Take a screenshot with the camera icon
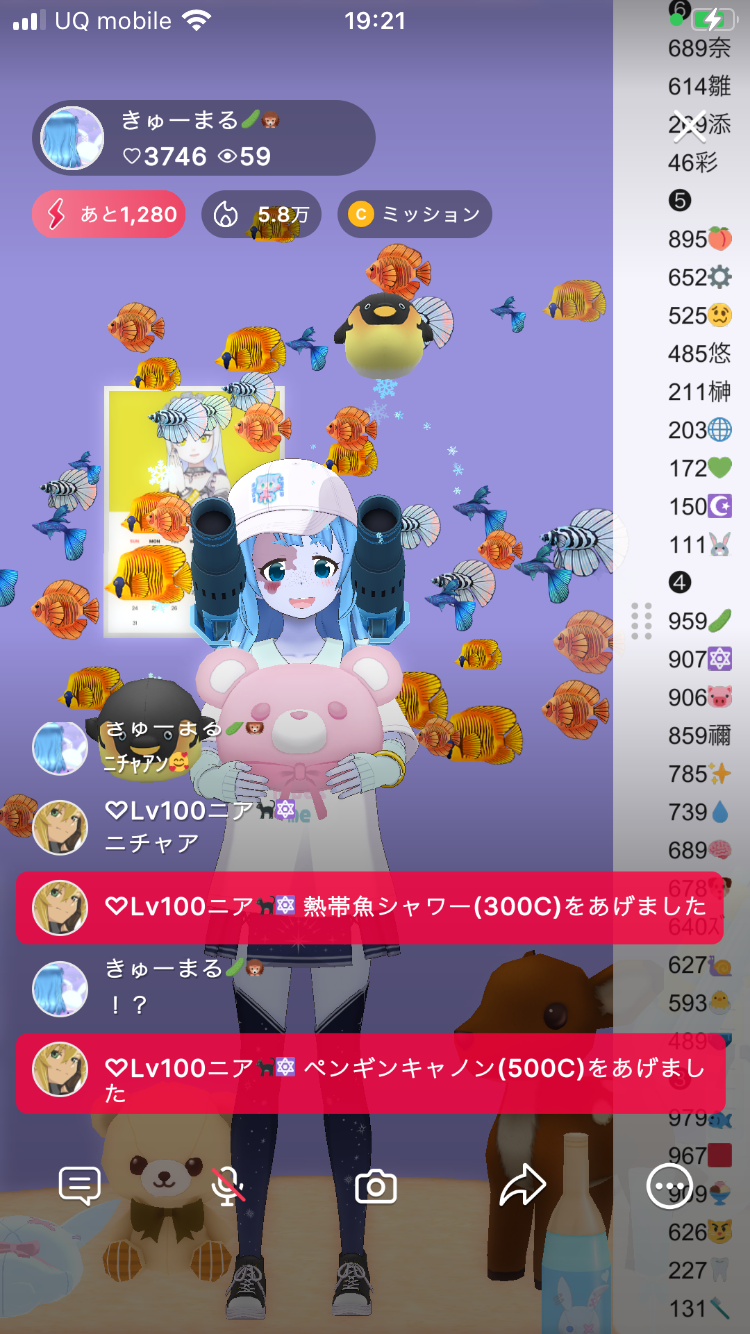This screenshot has width=750, height=1334. click(x=376, y=1187)
